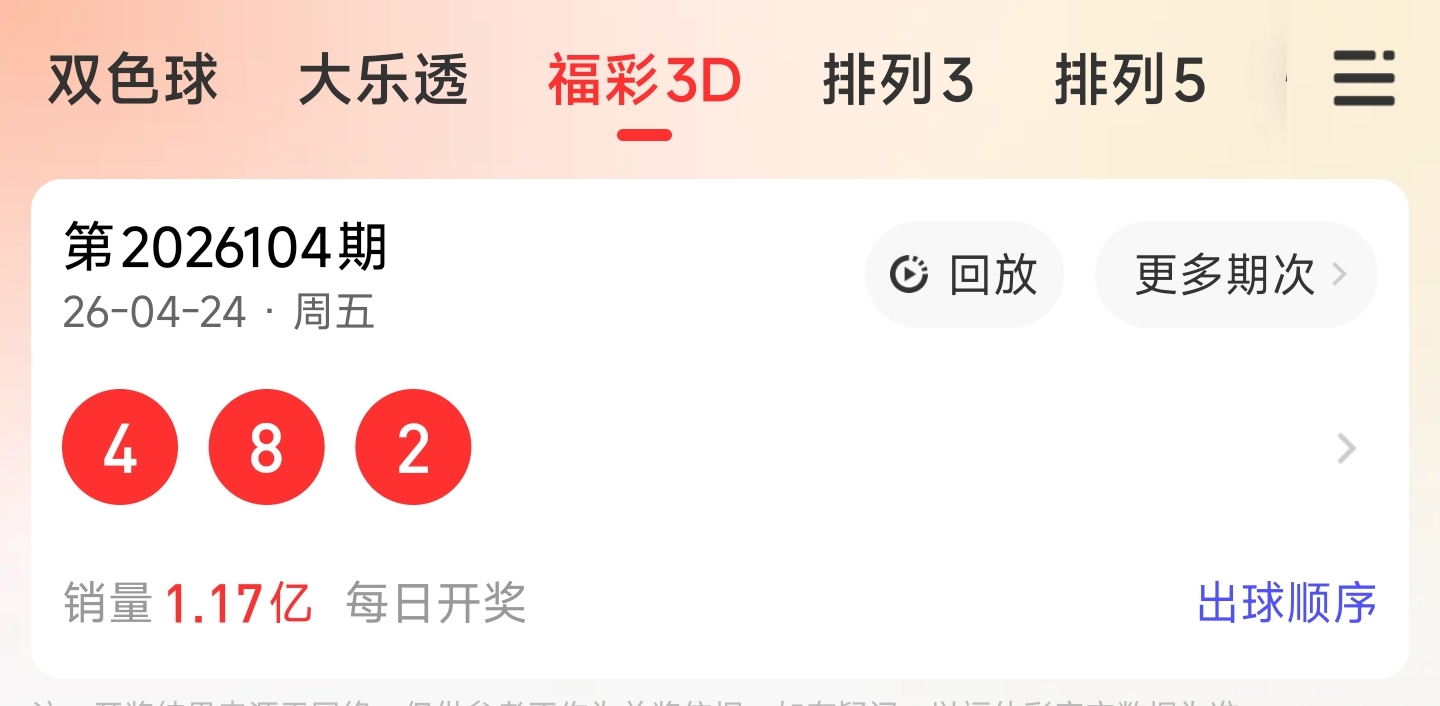Open the 排列5 tab

(x=1130, y=81)
